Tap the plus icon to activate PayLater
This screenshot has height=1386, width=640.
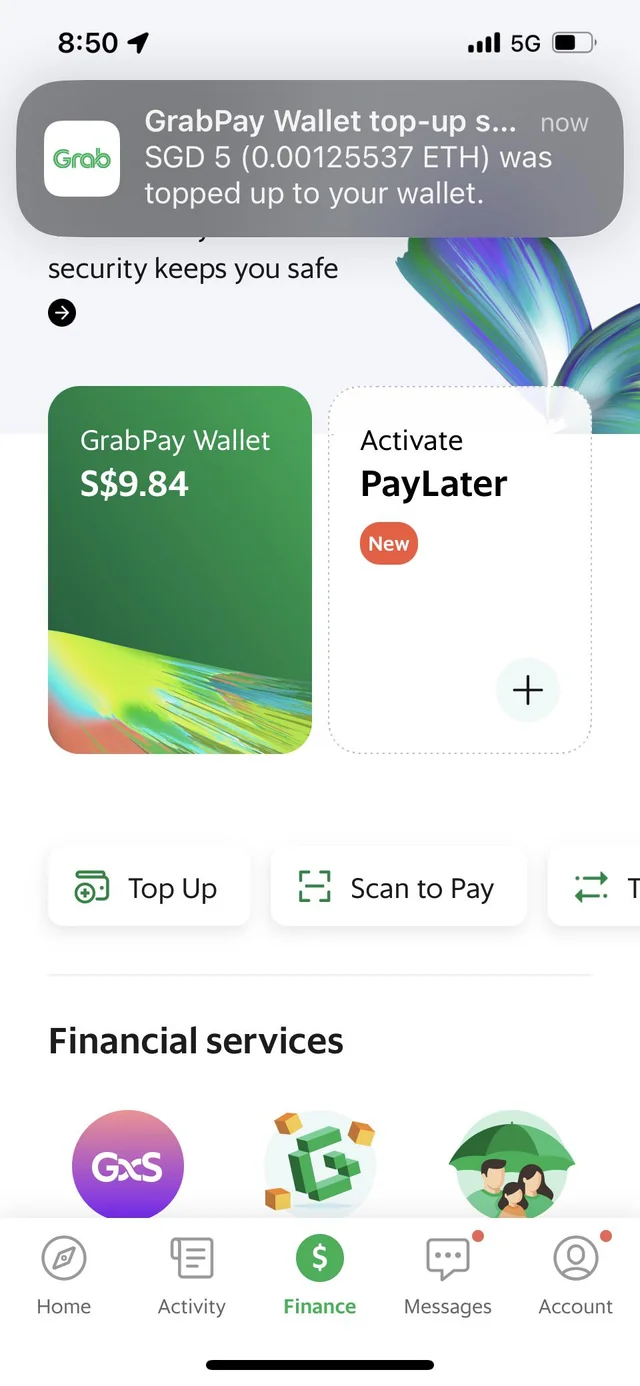click(527, 690)
